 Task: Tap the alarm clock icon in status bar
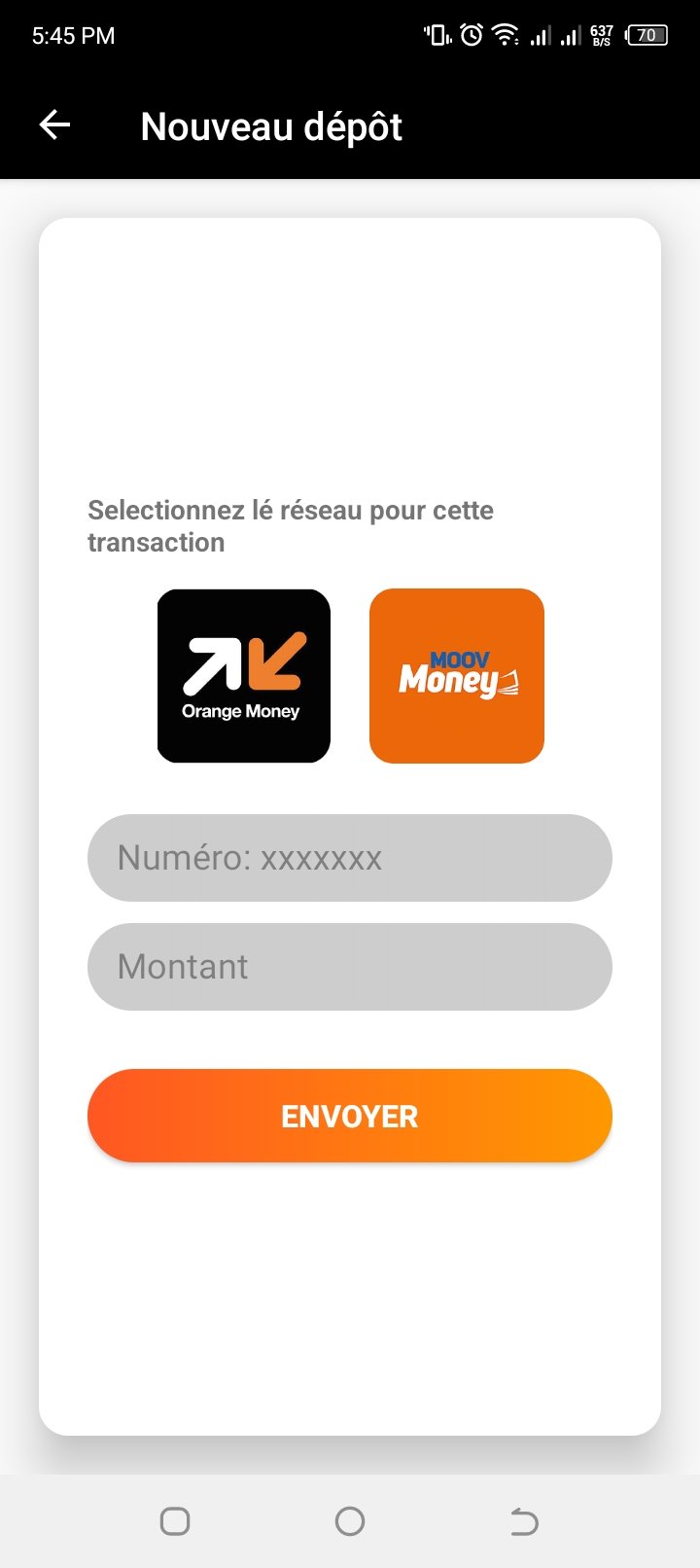tap(471, 34)
